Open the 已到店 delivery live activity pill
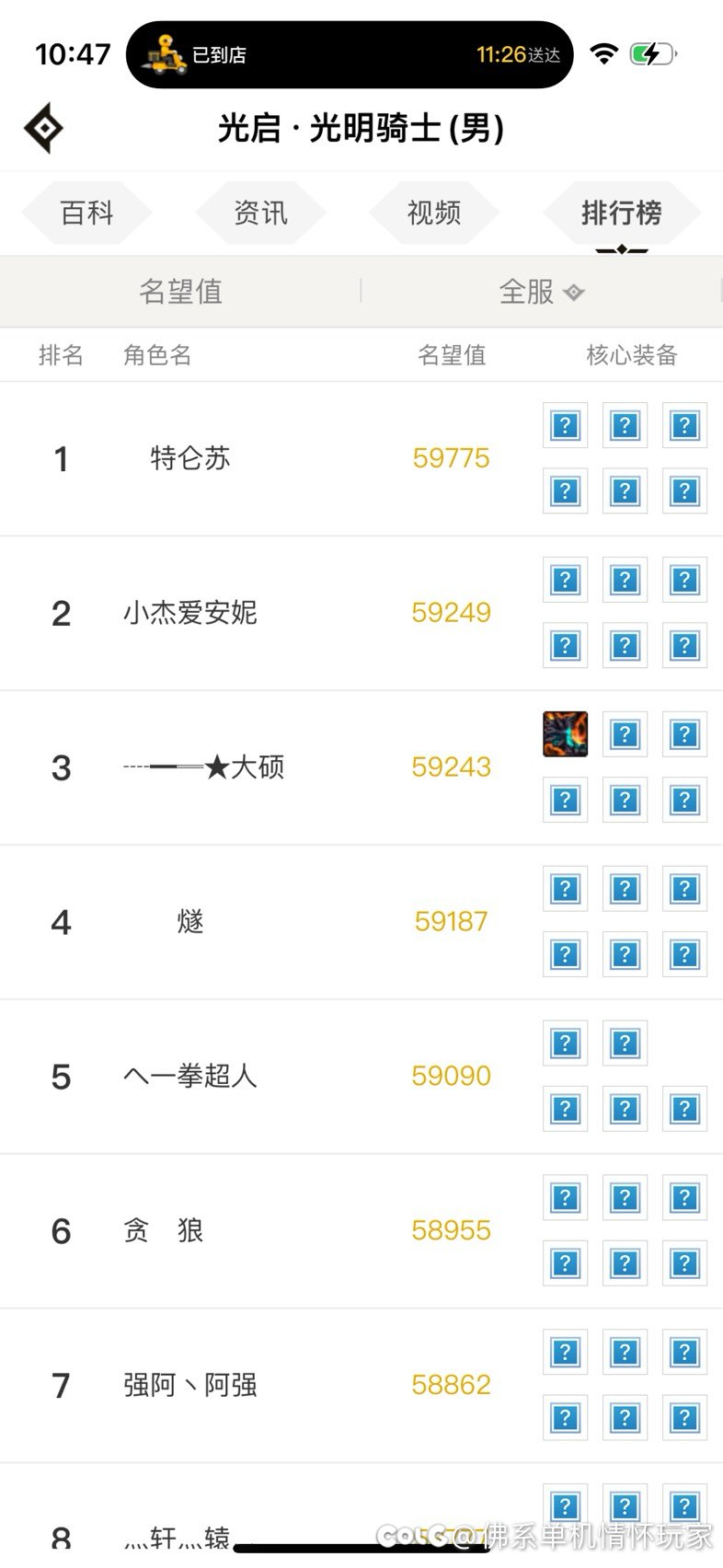723x1568 pixels. [x=350, y=55]
